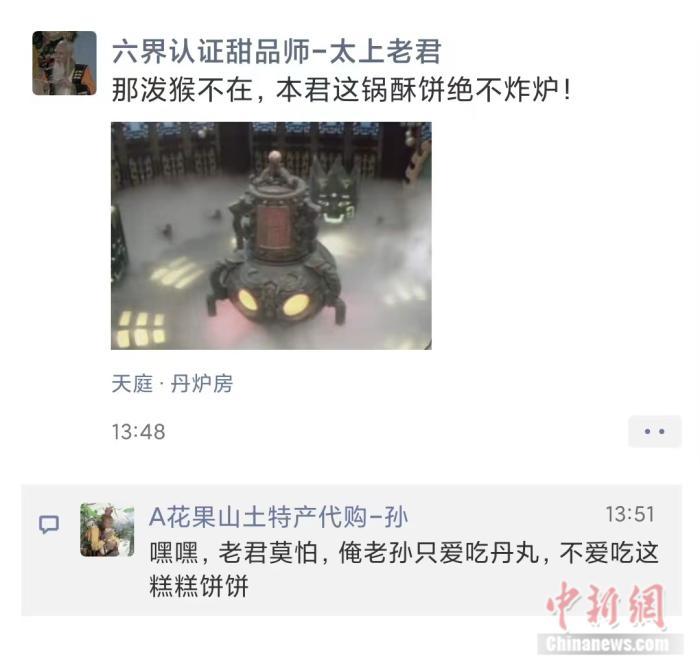Open the A花果山土特产代购-孙 commenter profile
Image resolution: width=700 pixels, height=666 pixels.
pyautogui.click(x=278, y=516)
